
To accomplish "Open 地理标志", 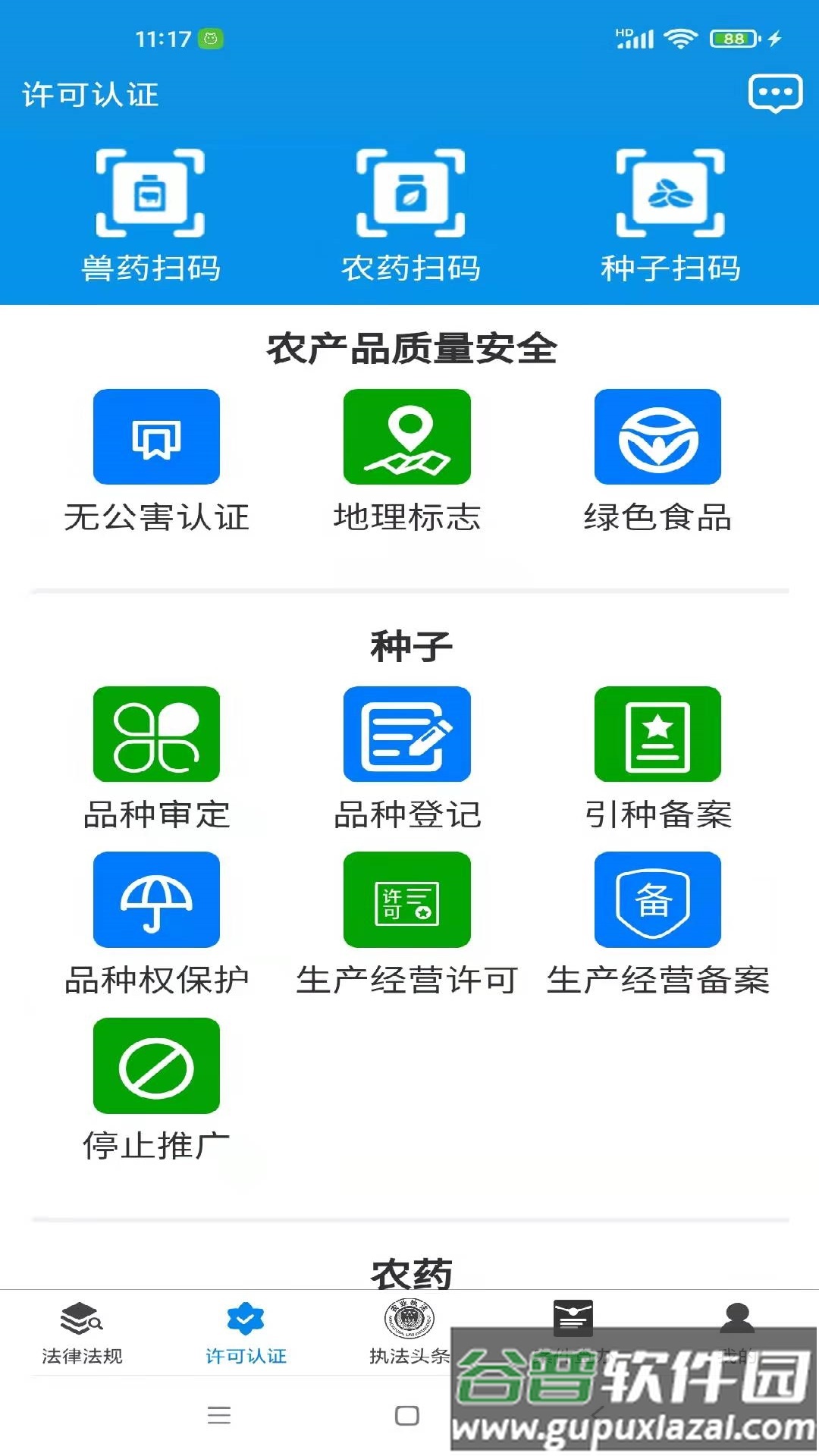I will click(407, 460).
